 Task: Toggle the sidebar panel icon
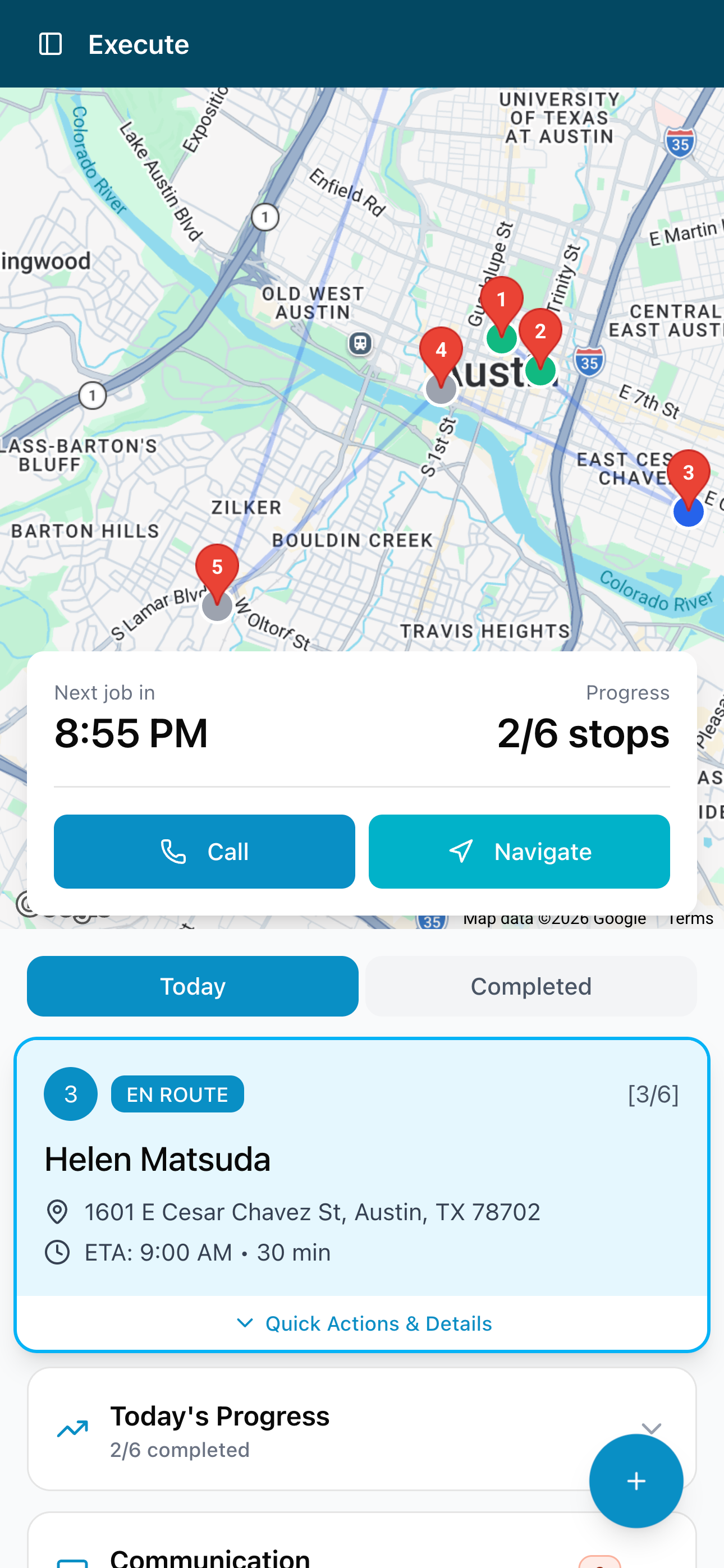[50, 44]
